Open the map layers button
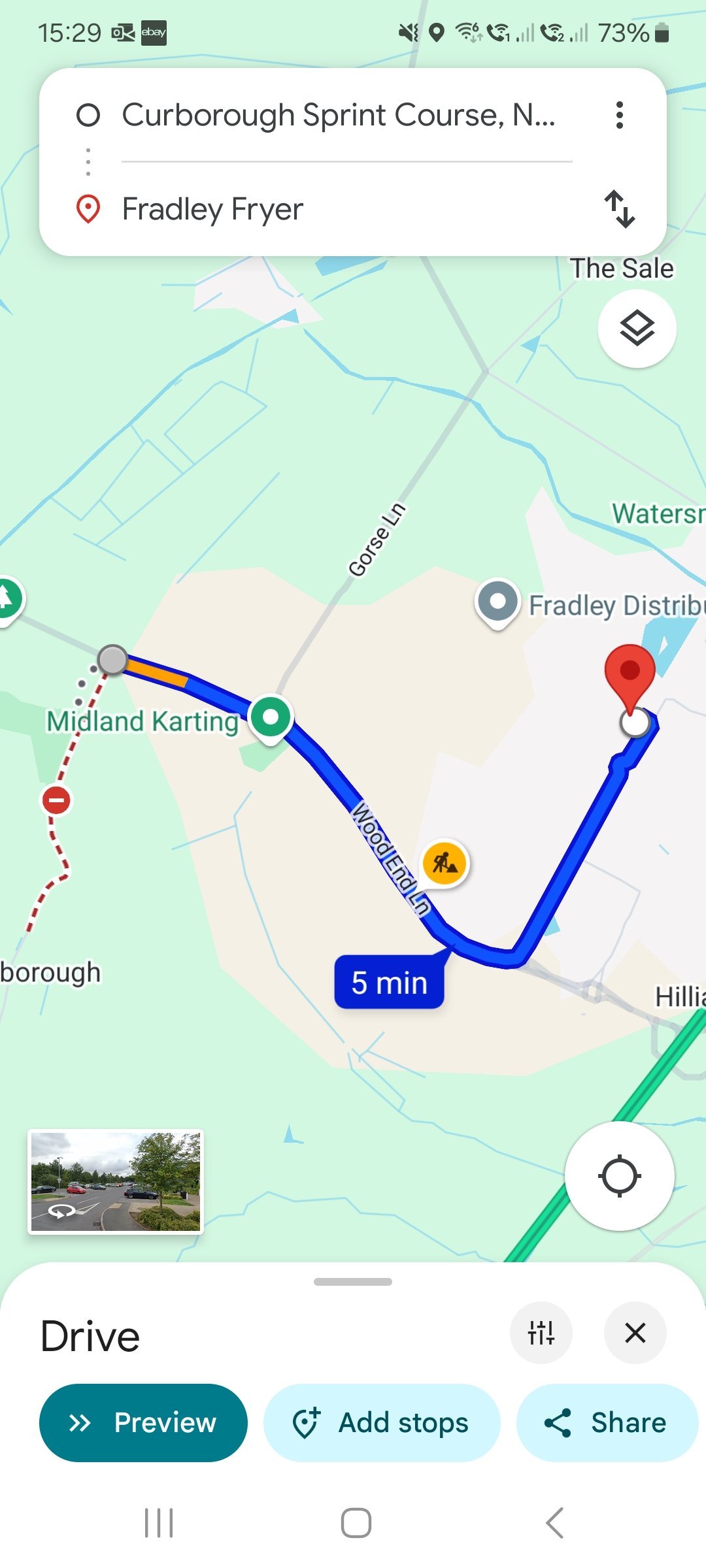The image size is (706, 1568). tap(637, 328)
